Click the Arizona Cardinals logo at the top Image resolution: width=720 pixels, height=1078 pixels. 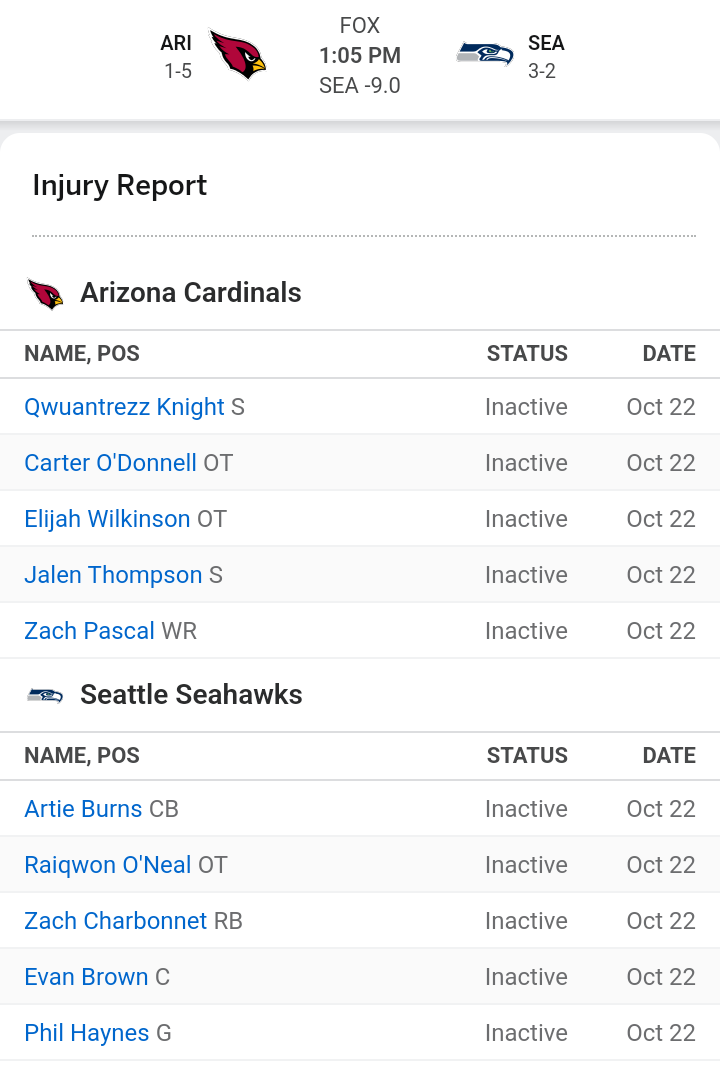click(x=237, y=55)
